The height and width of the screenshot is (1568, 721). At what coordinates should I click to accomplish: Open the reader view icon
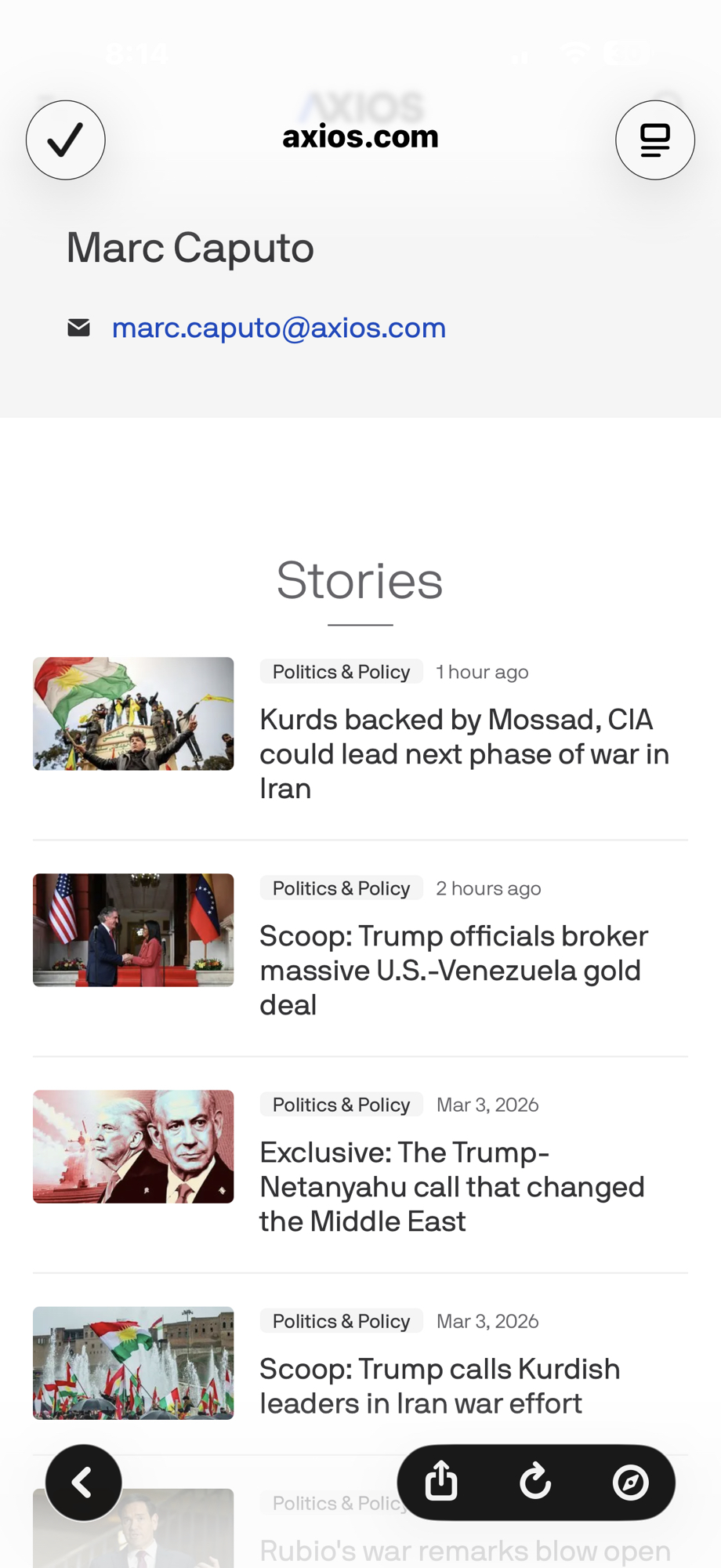pyautogui.click(x=654, y=140)
